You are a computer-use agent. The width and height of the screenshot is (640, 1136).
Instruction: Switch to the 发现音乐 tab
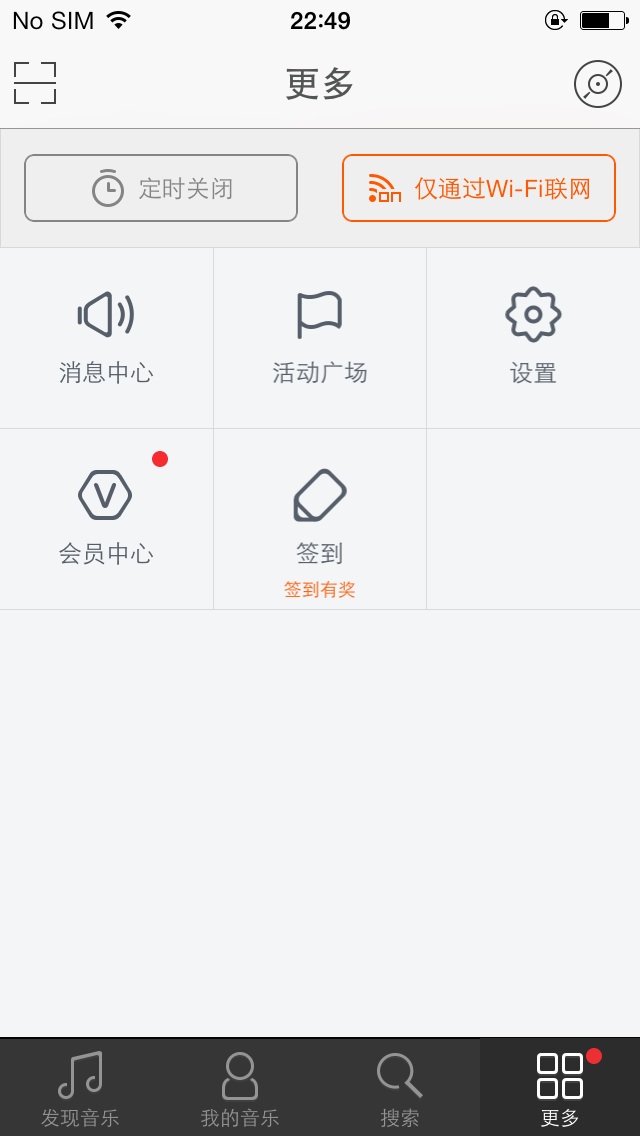(x=80, y=1088)
